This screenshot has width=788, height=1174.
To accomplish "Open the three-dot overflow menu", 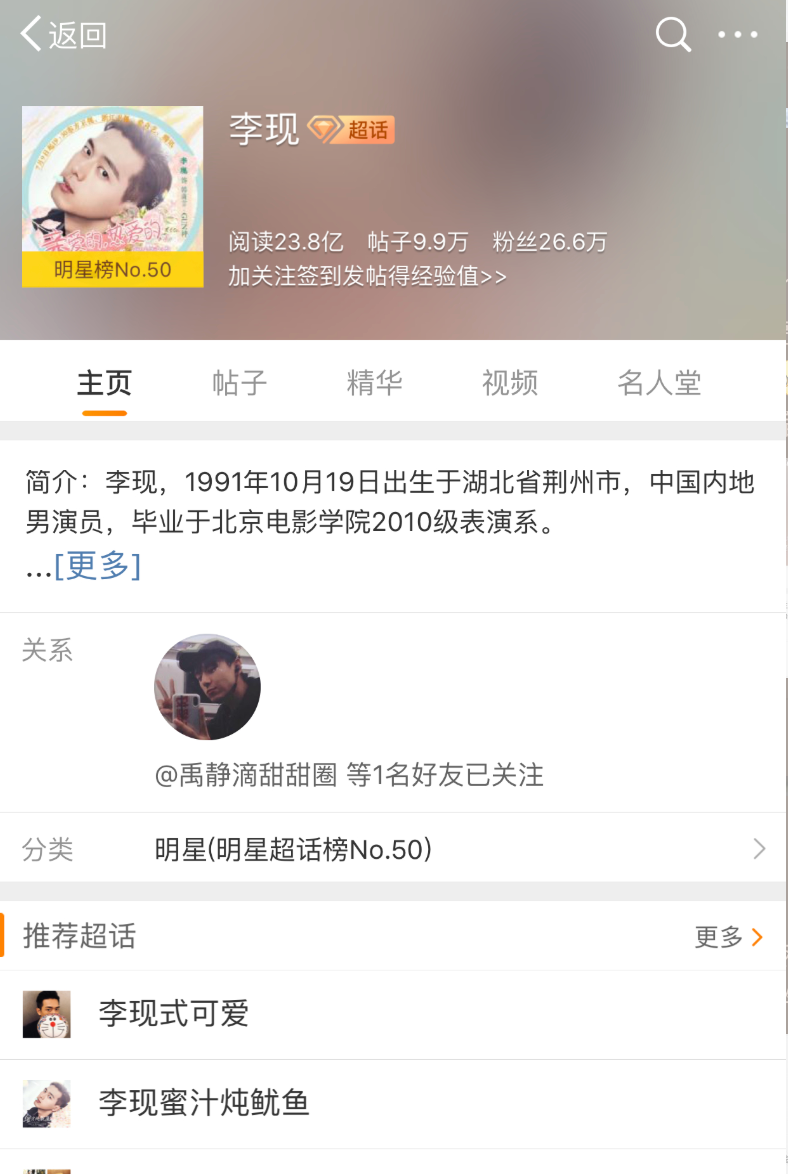I will pos(738,35).
